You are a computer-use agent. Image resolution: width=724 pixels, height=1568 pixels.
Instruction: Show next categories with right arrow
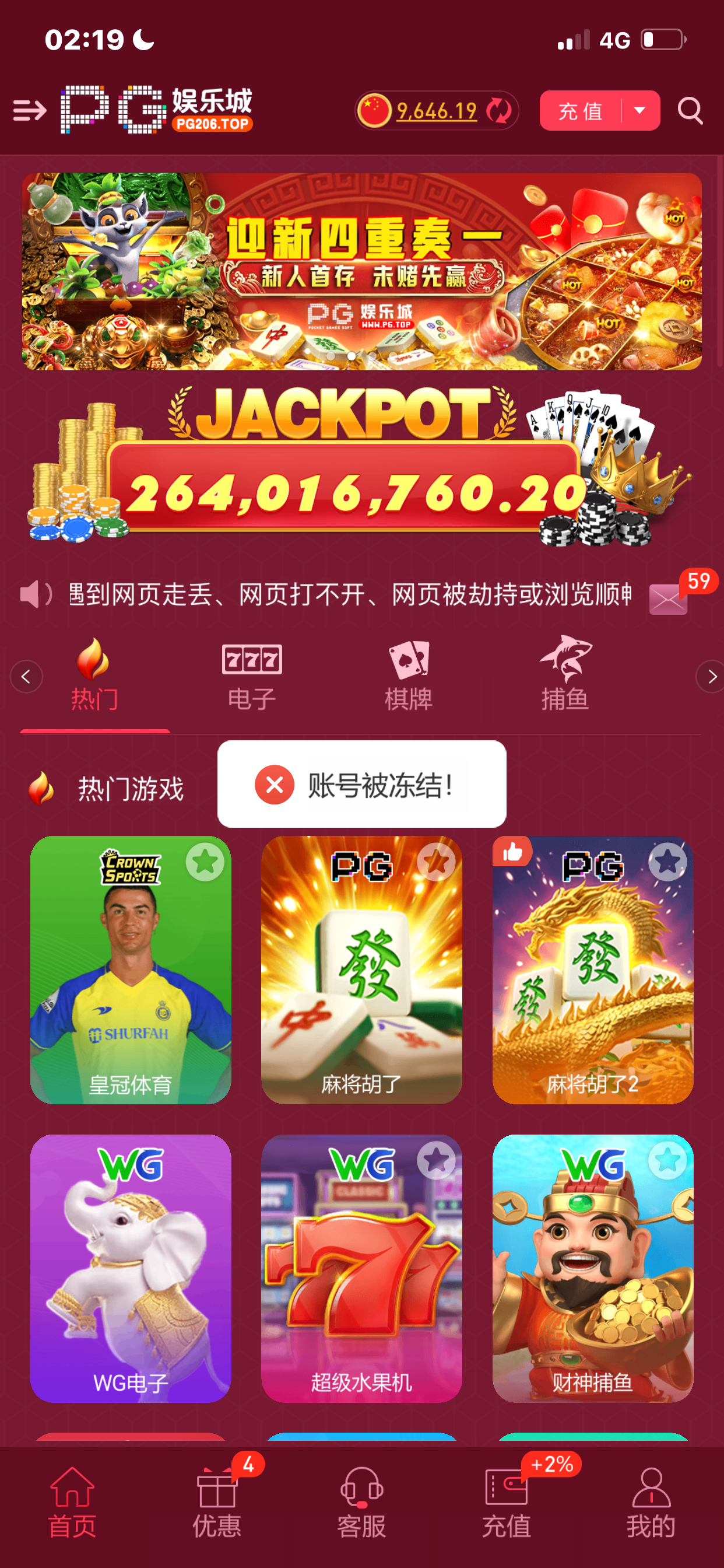pos(711,676)
